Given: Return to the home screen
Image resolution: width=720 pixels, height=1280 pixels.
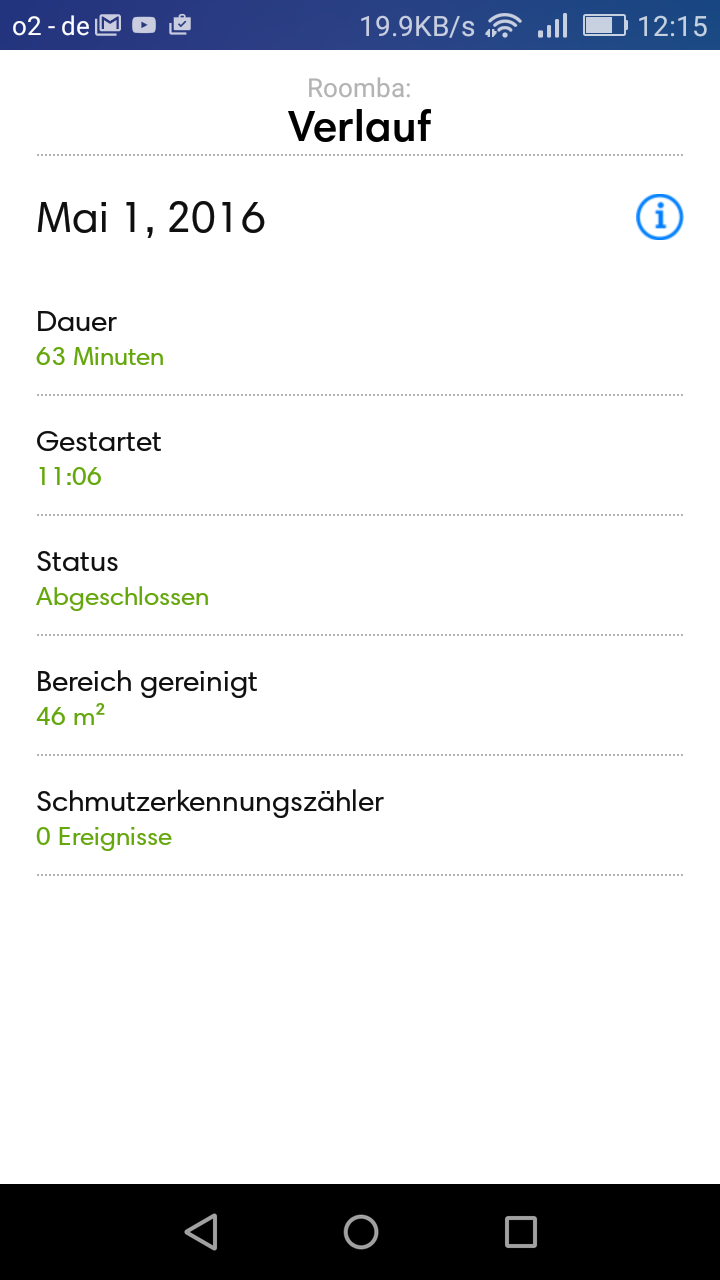Looking at the screenshot, I should click(360, 1231).
